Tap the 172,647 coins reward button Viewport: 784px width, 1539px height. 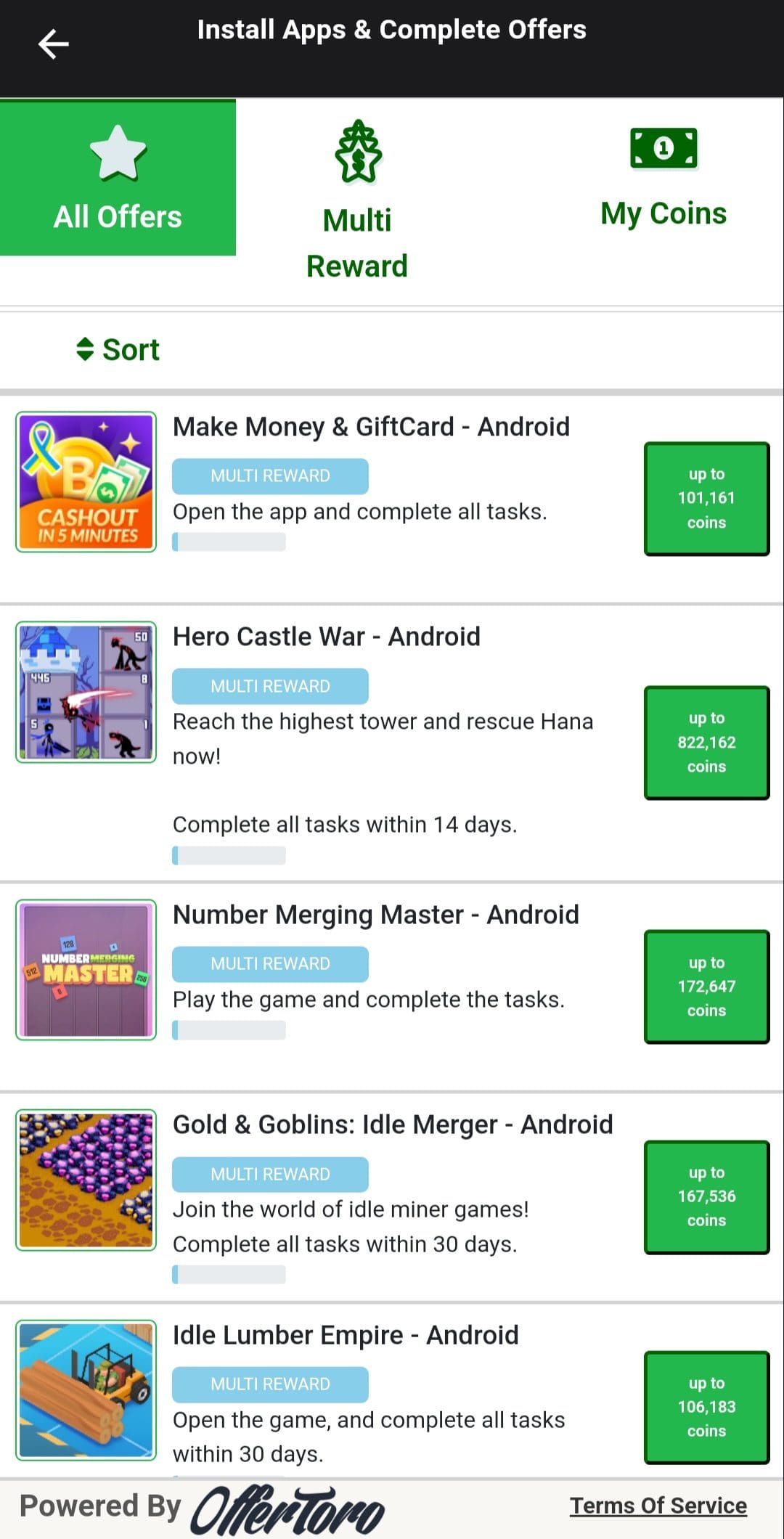tap(706, 987)
